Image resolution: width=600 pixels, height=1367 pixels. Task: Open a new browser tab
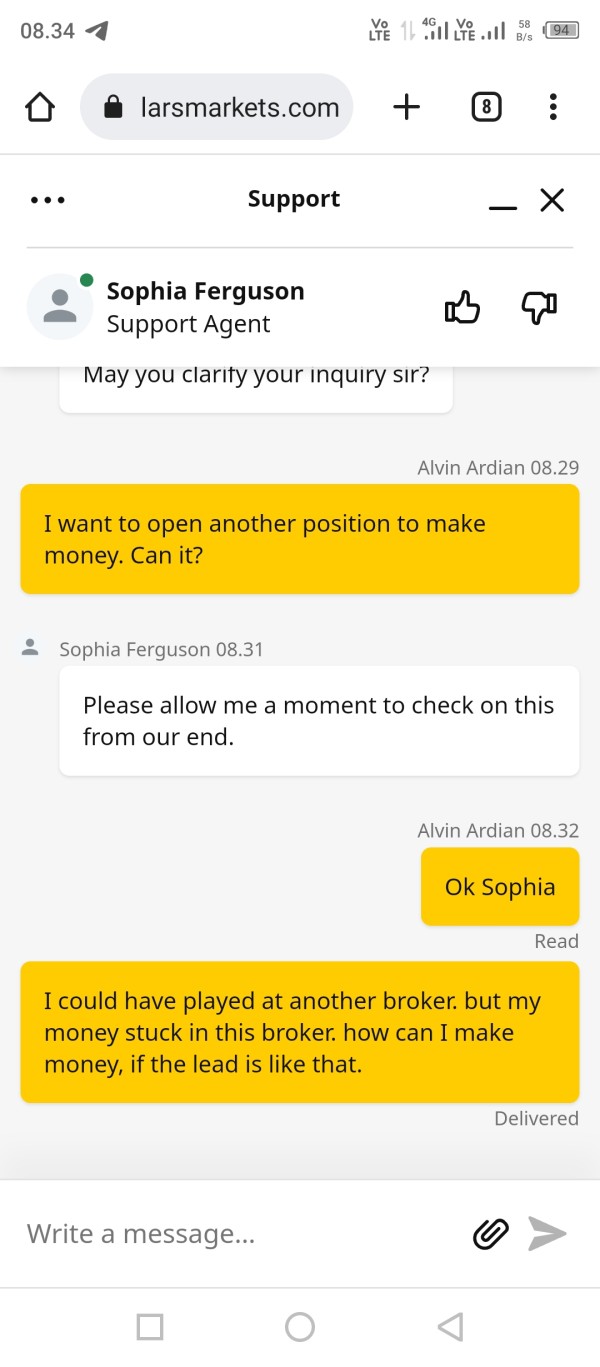(406, 107)
